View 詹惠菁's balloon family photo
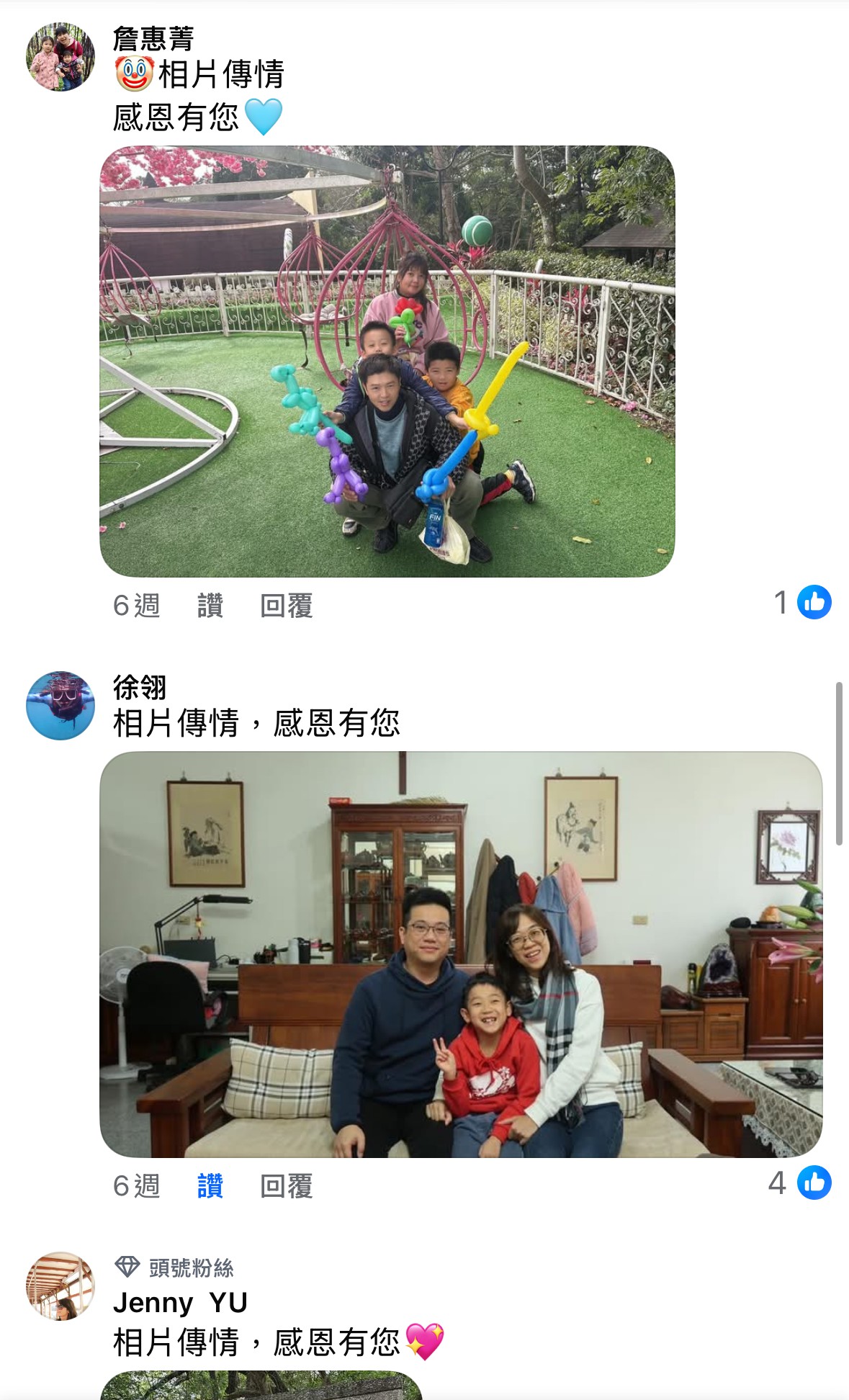The image size is (849, 1400). pos(387,361)
